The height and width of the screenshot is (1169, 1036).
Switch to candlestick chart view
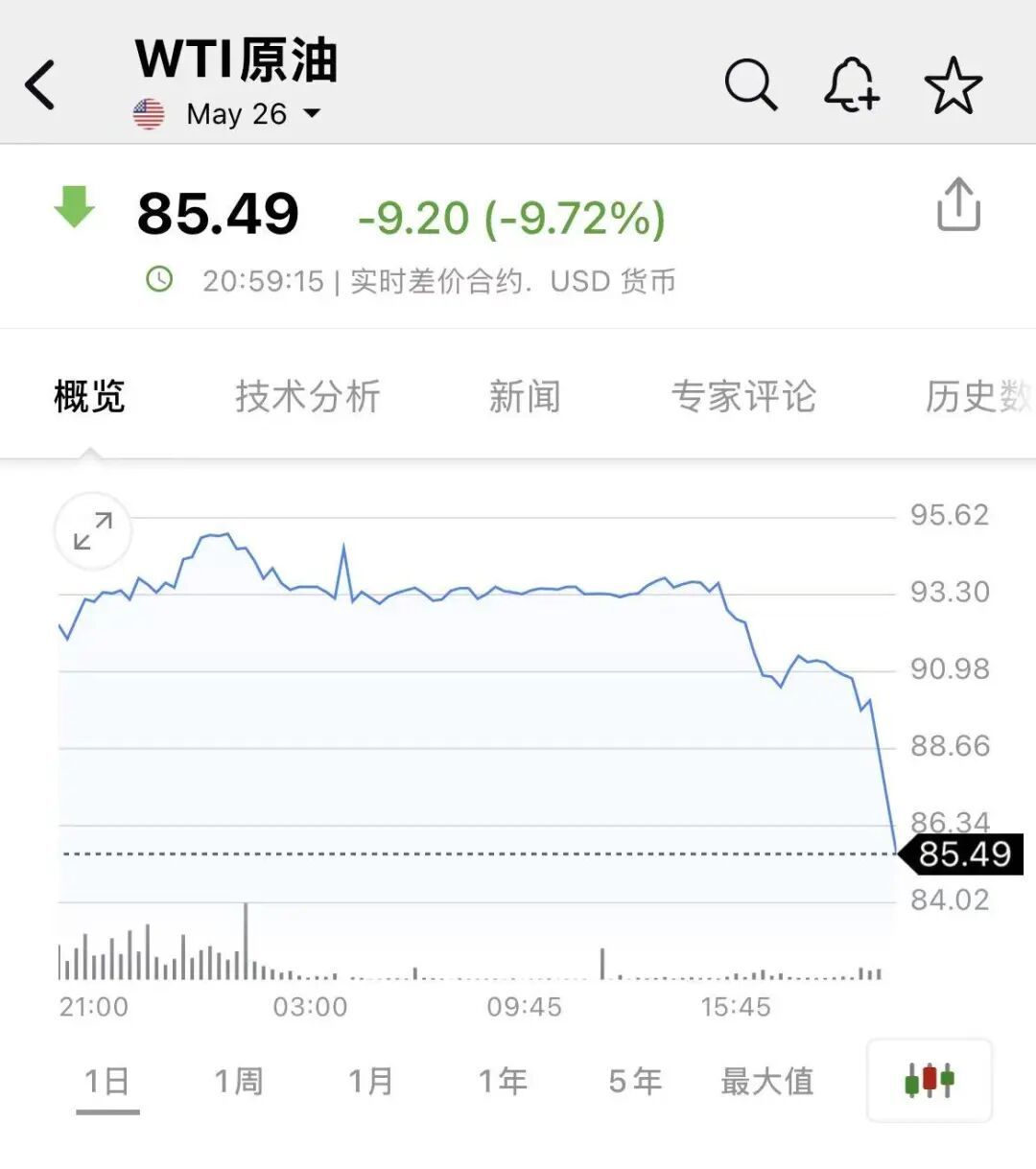tap(929, 1081)
